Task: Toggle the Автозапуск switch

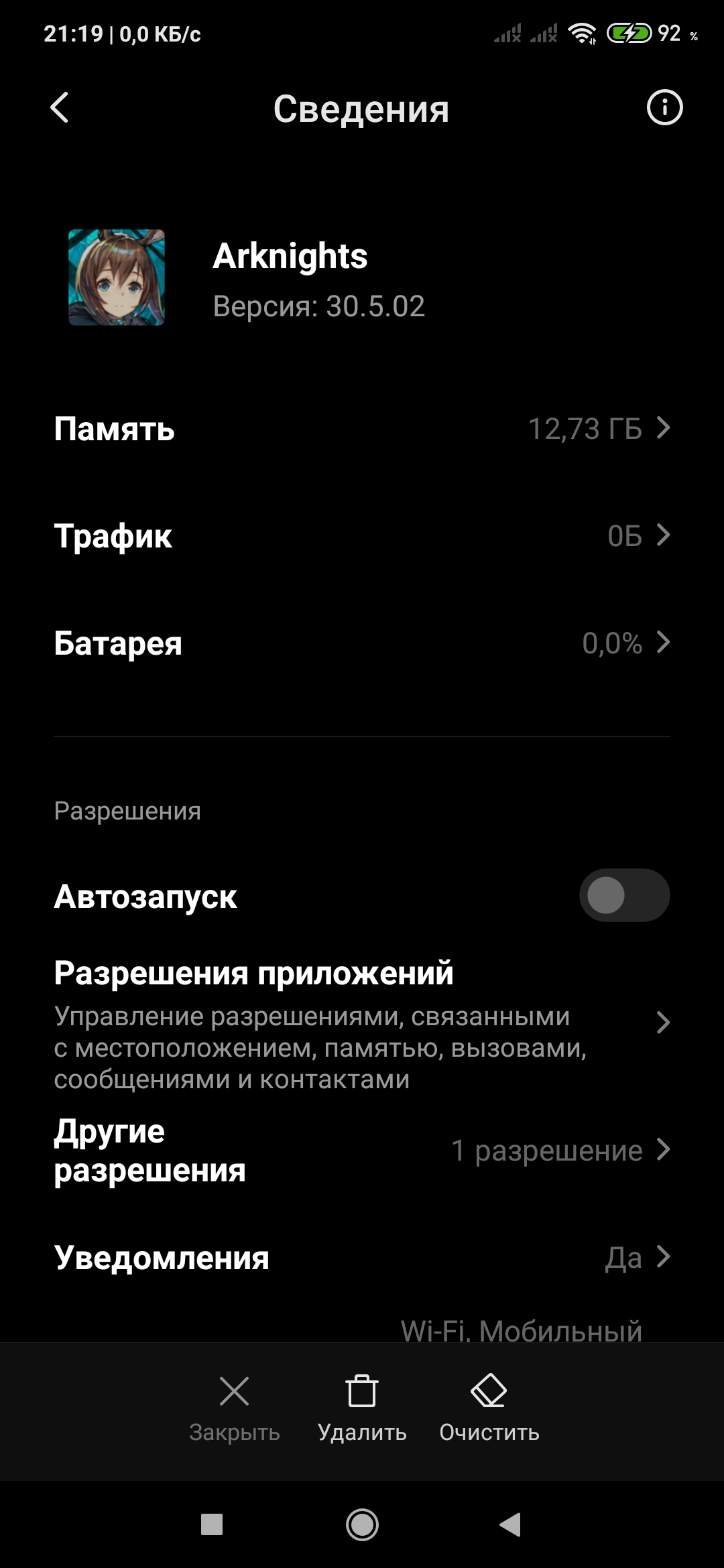Action: pyautogui.click(x=623, y=895)
